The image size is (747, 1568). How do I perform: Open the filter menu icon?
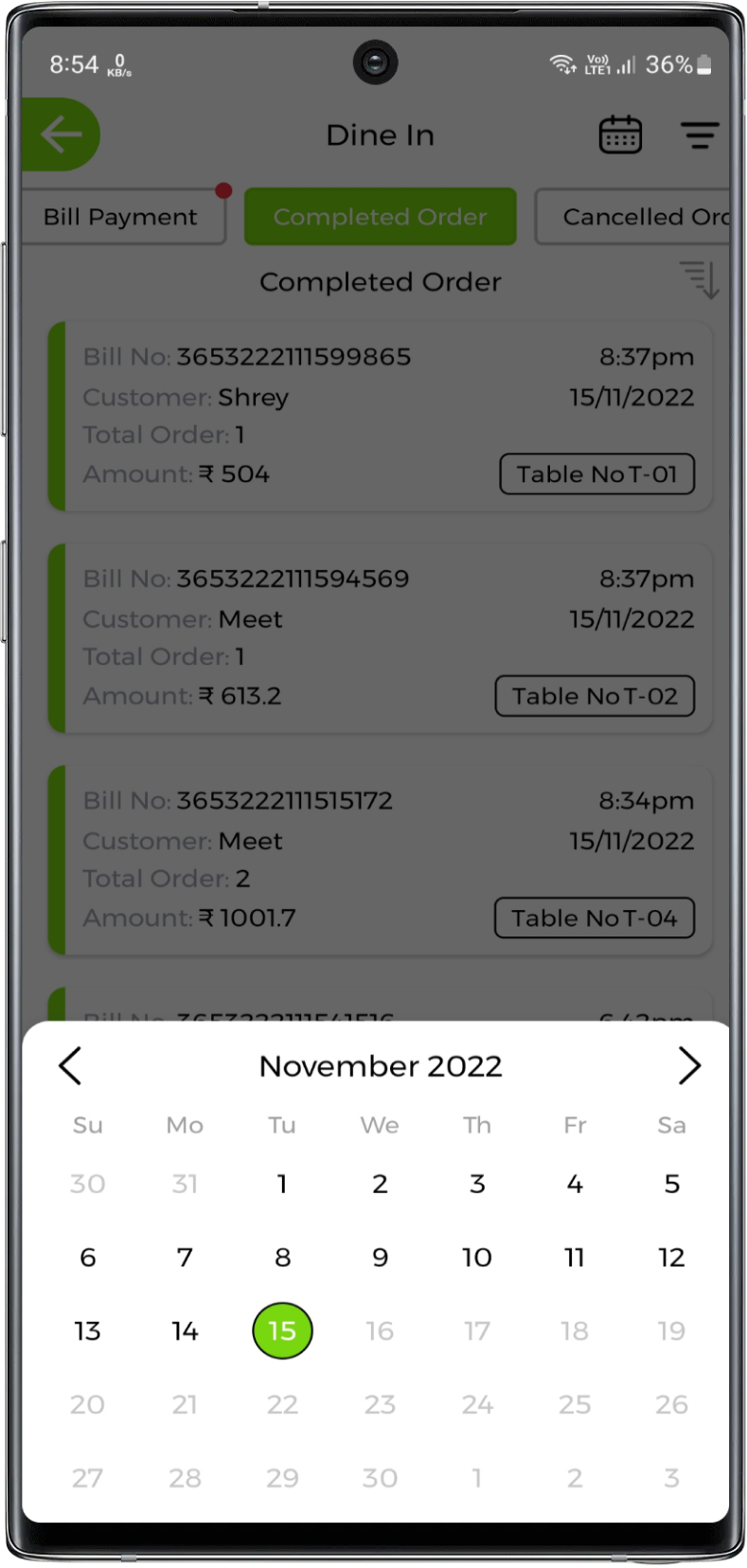700,135
